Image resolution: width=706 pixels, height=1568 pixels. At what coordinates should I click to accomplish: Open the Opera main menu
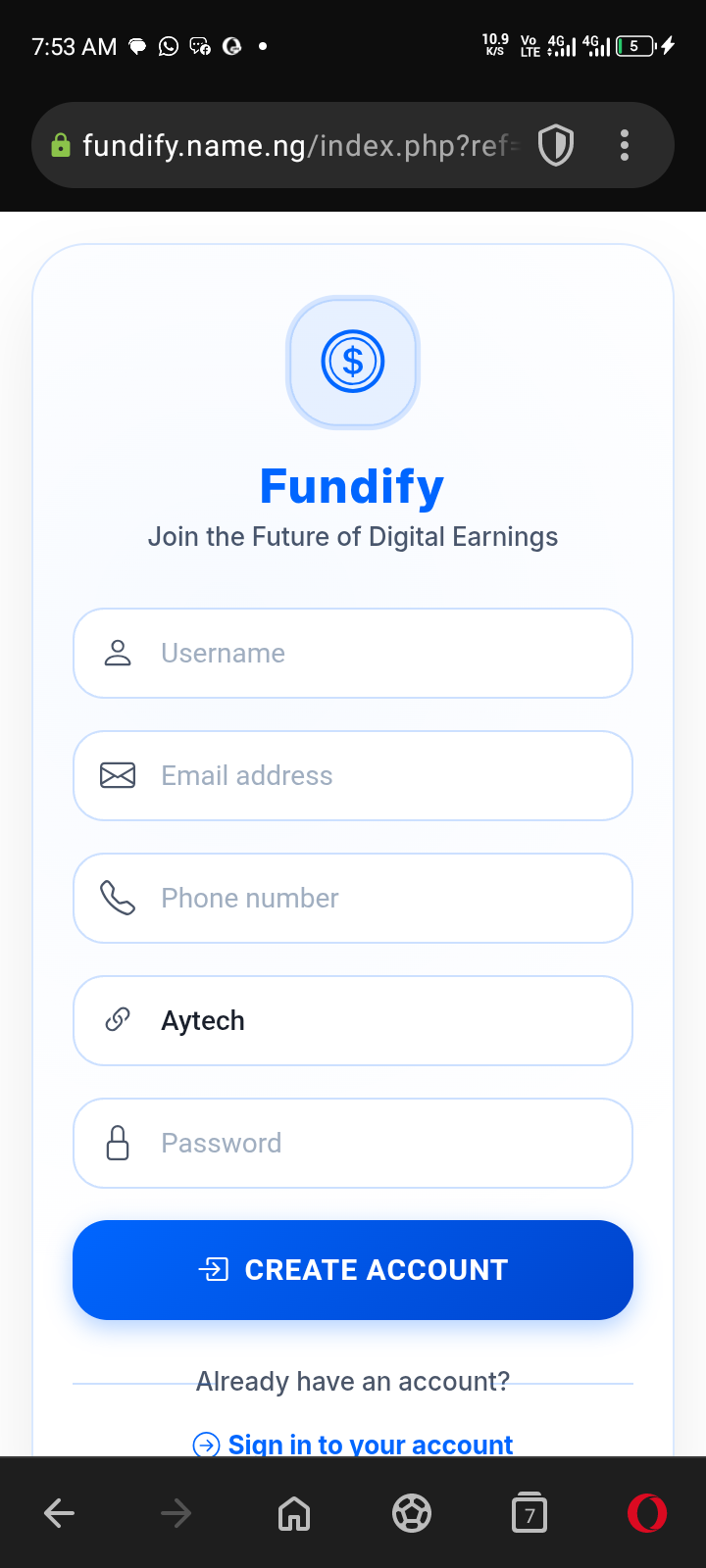click(x=647, y=1514)
